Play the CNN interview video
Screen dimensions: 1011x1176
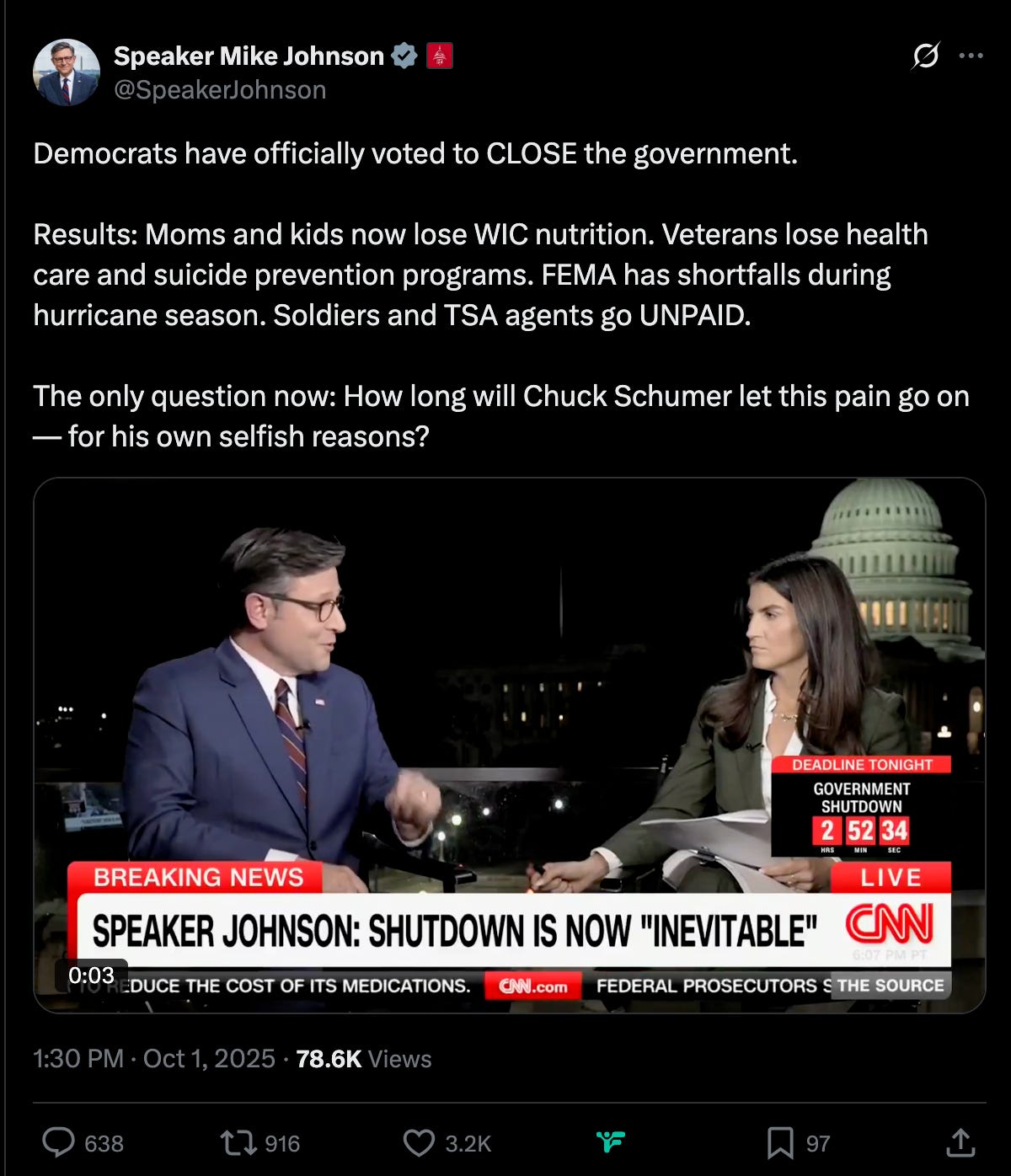click(509, 745)
